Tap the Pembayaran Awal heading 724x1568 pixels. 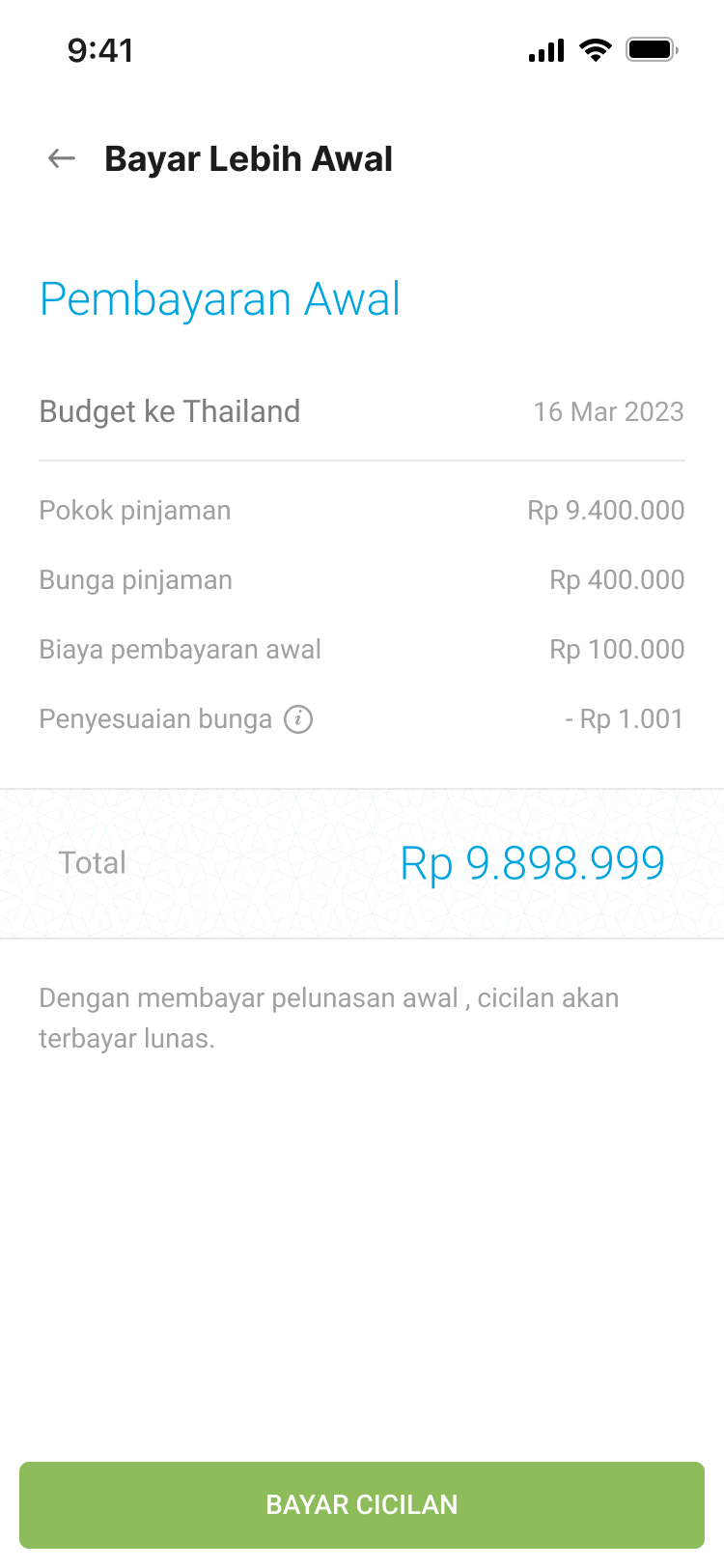click(x=219, y=298)
